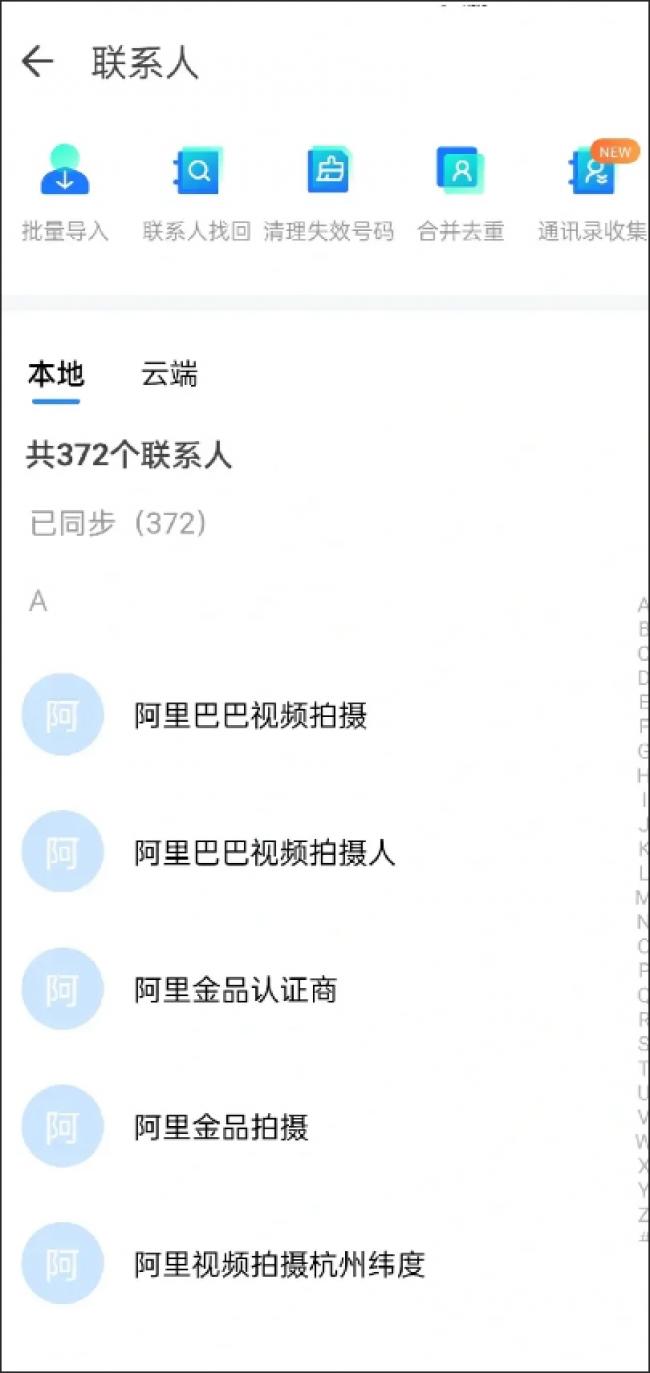
Task: Go back using the top-left arrow
Action: [37, 62]
